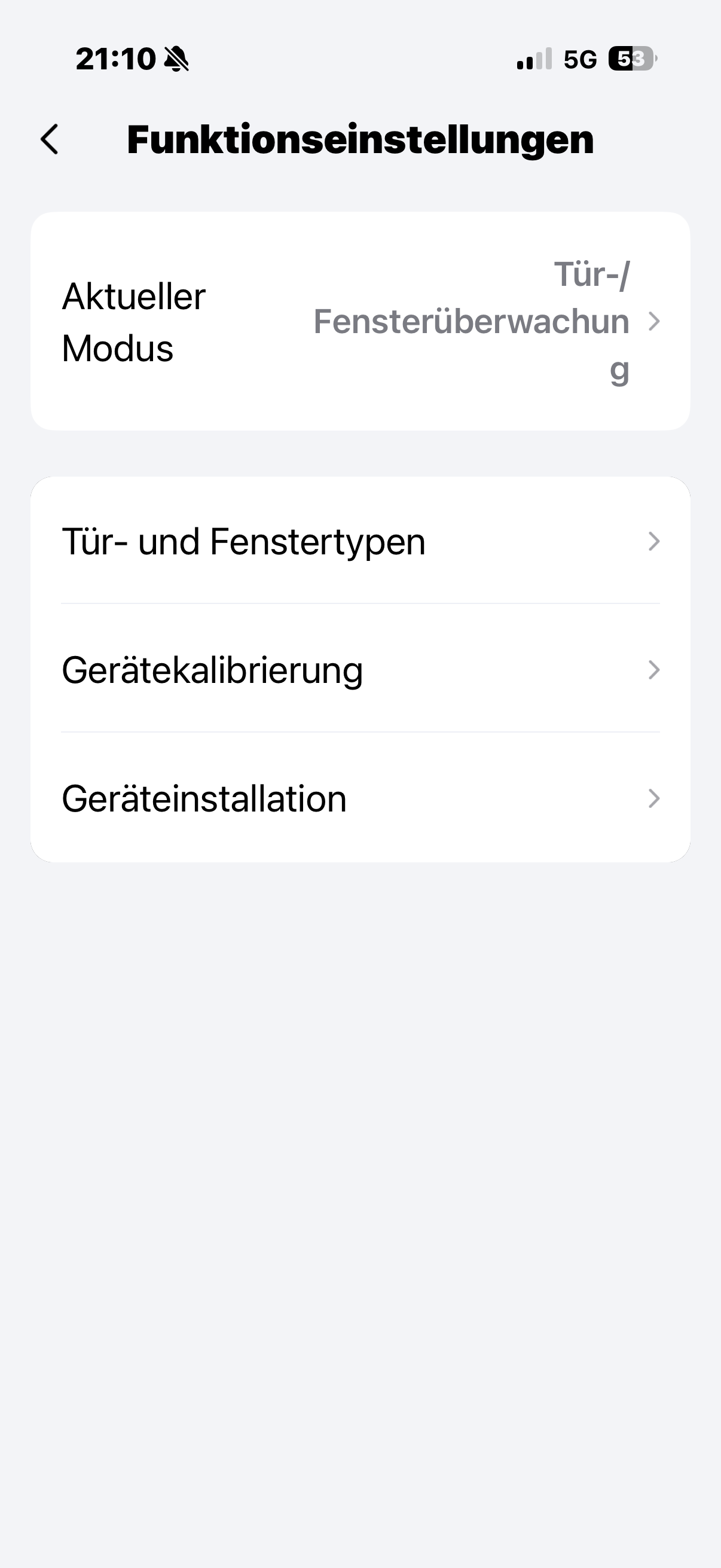Go back from Funktionseinstellungen

[x=50, y=139]
